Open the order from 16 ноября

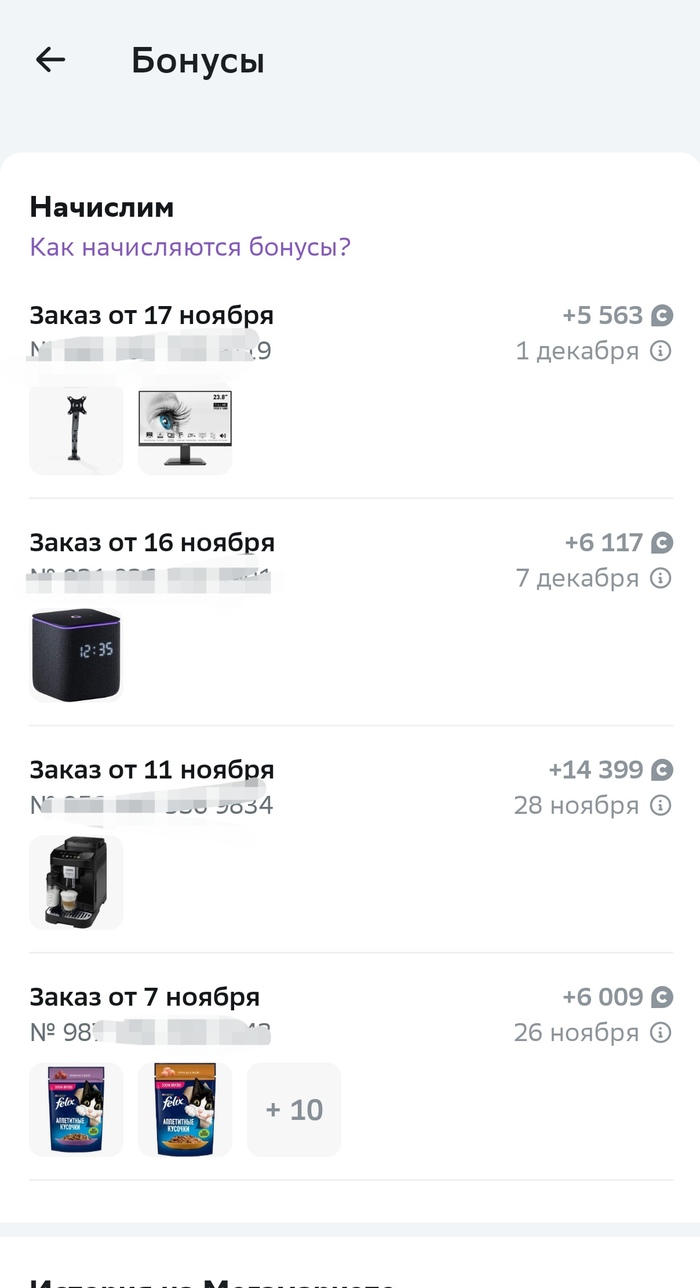[x=151, y=543]
